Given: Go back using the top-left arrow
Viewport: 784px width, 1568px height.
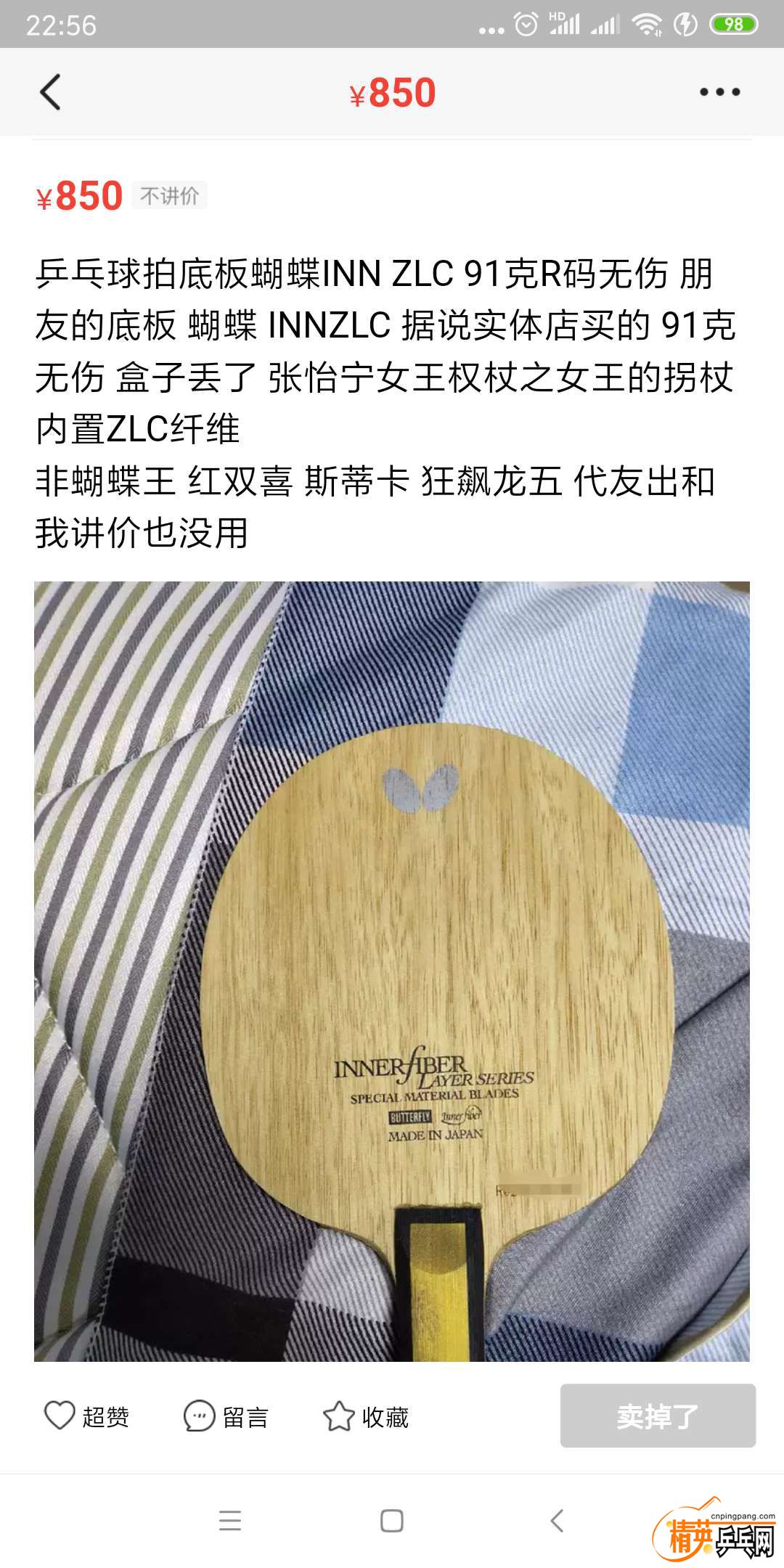Looking at the screenshot, I should tap(49, 92).
